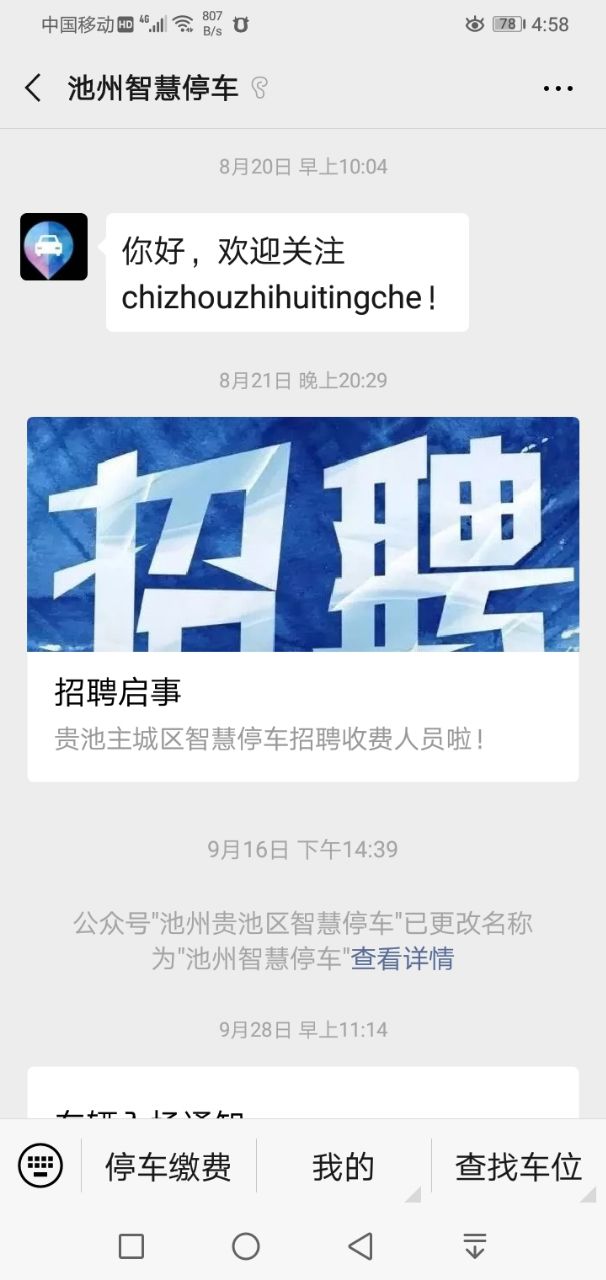Go to the system home screen
Image resolution: width=606 pixels, height=1280 pixels.
point(246,1246)
